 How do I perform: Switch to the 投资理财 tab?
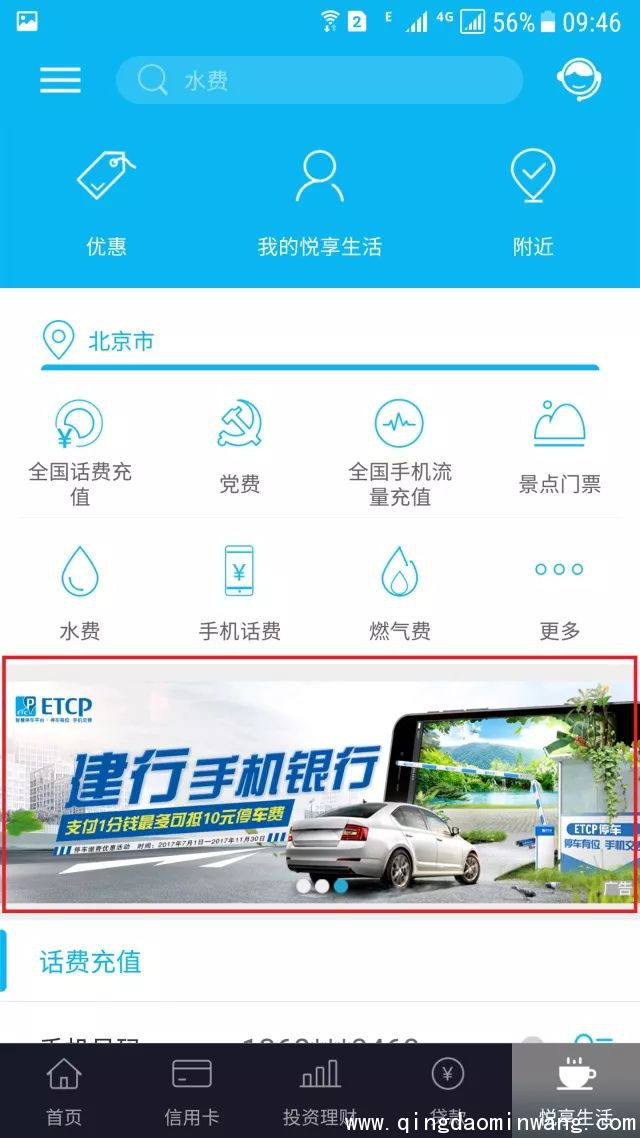320,1090
